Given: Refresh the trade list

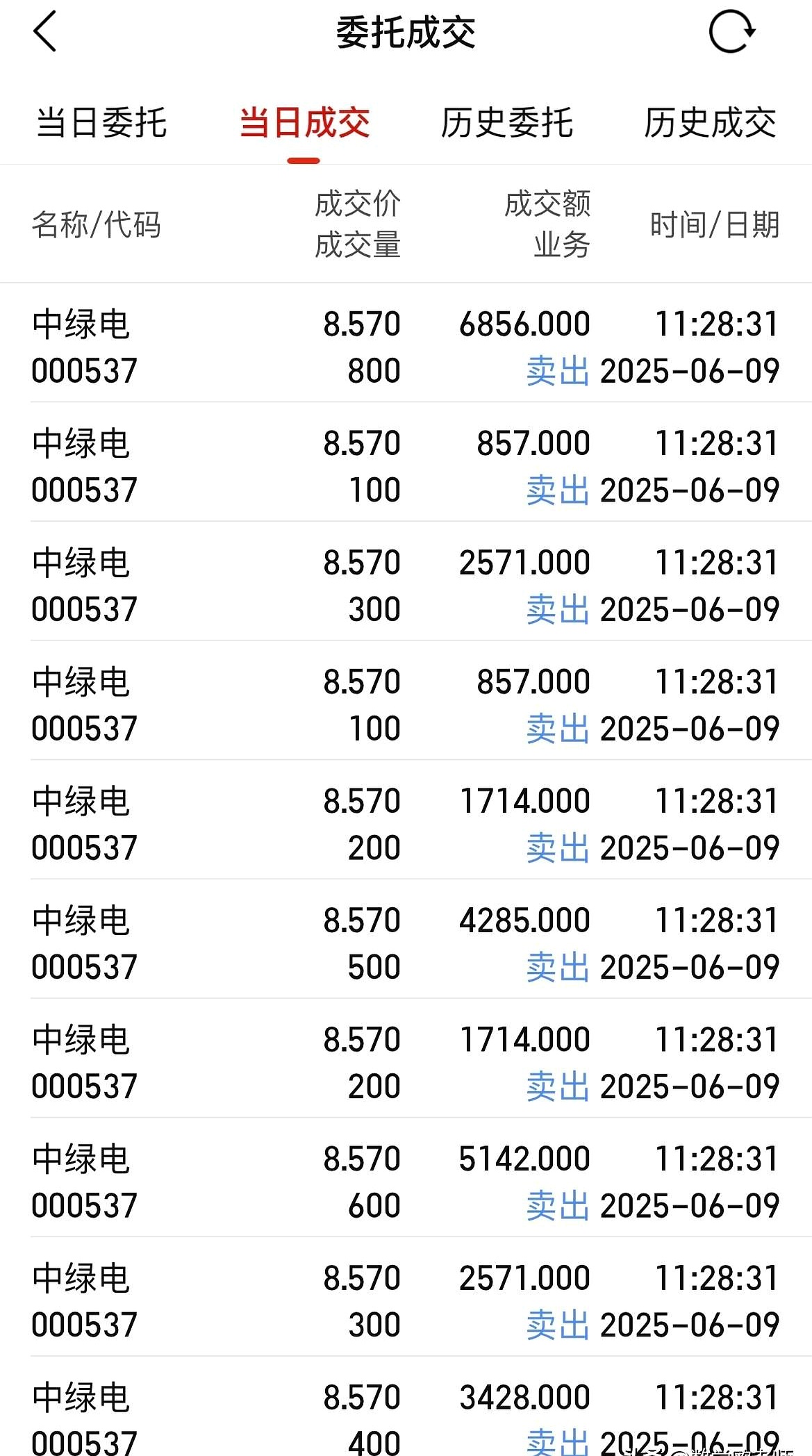Looking at the screenshot, I should tap(731, 32).
